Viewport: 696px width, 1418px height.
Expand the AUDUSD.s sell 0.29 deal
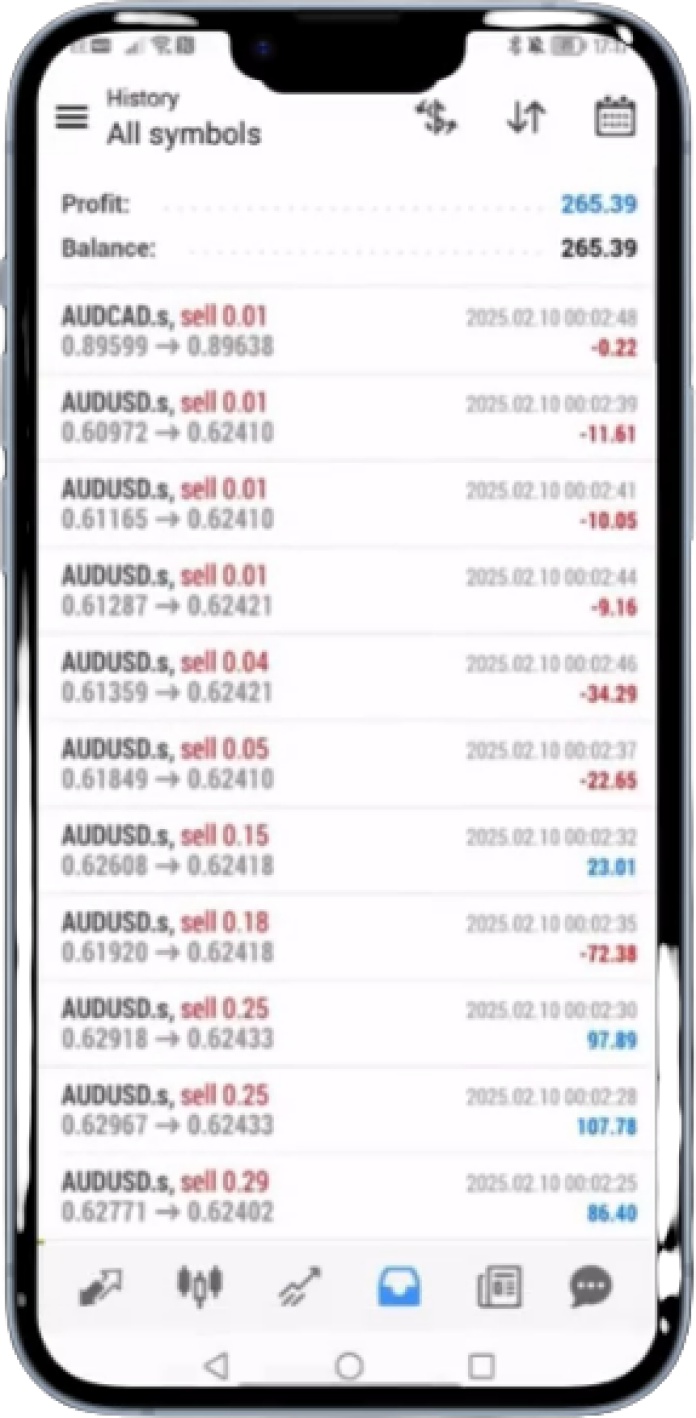(348, 1197)
